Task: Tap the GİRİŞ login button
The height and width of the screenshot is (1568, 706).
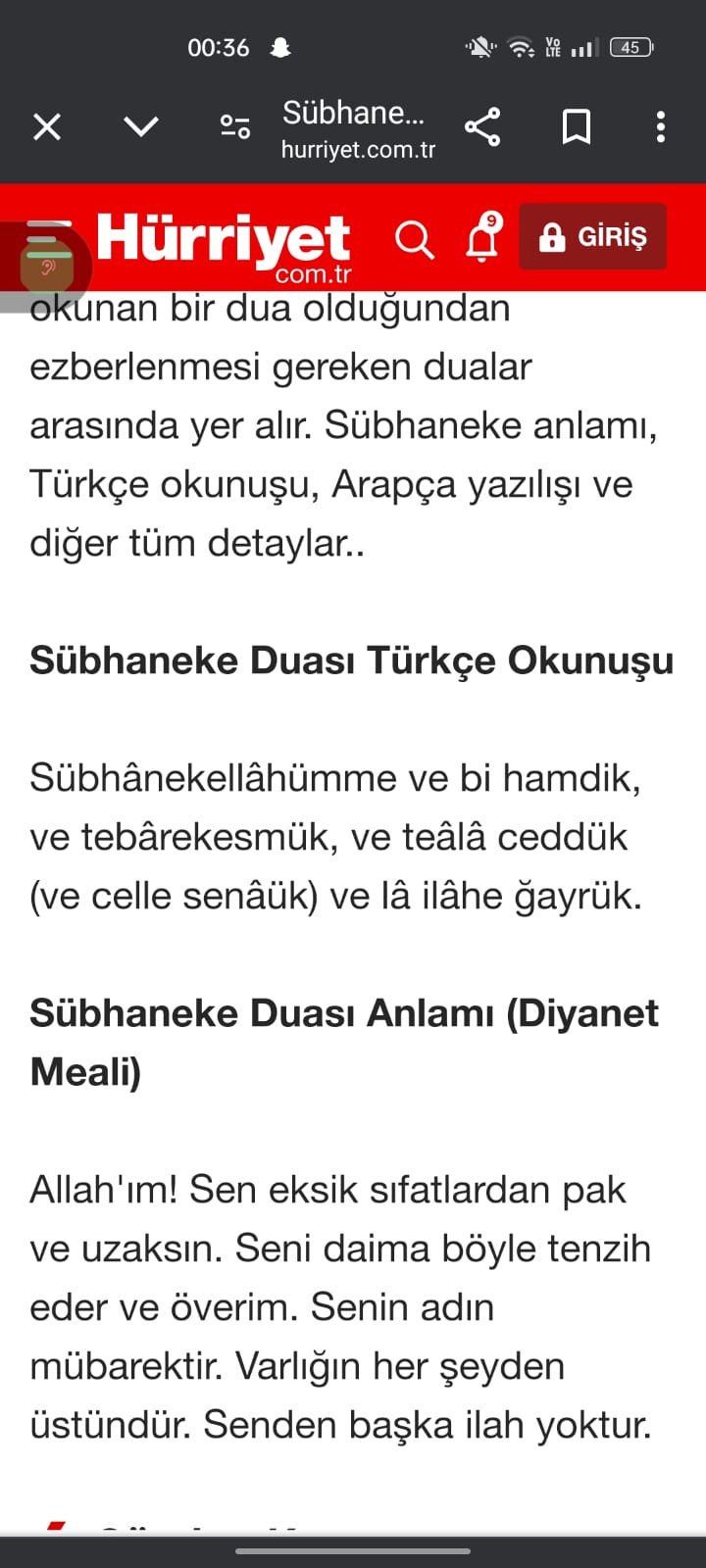Action: [592, 236]
